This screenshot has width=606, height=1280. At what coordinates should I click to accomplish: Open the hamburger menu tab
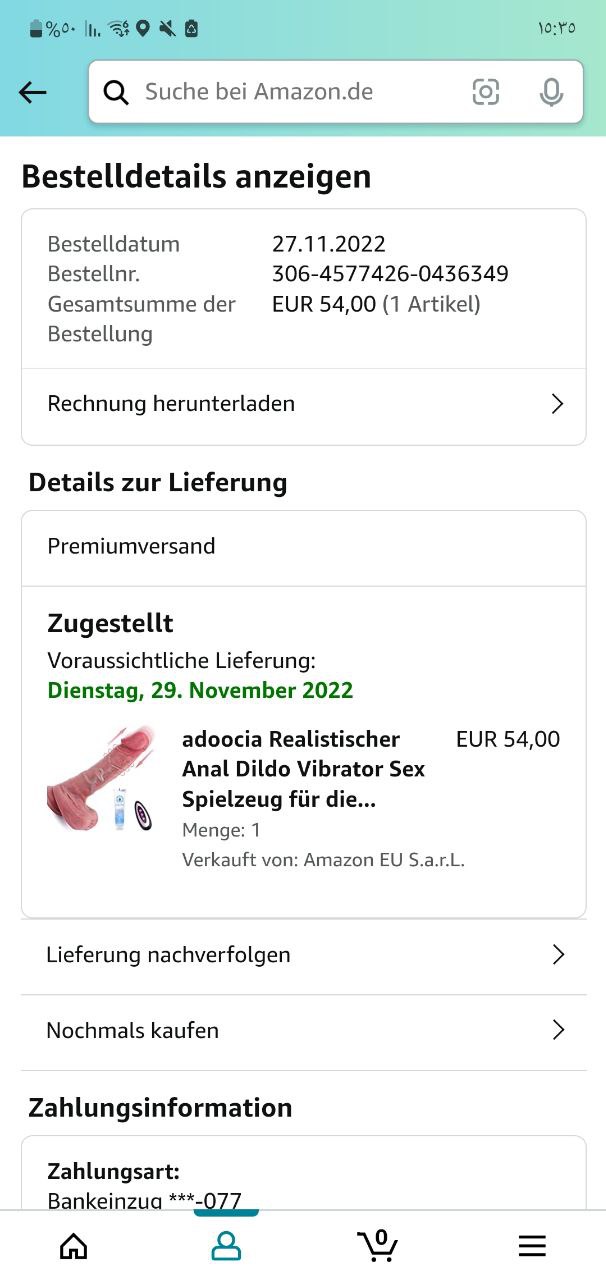(532, 1245)
